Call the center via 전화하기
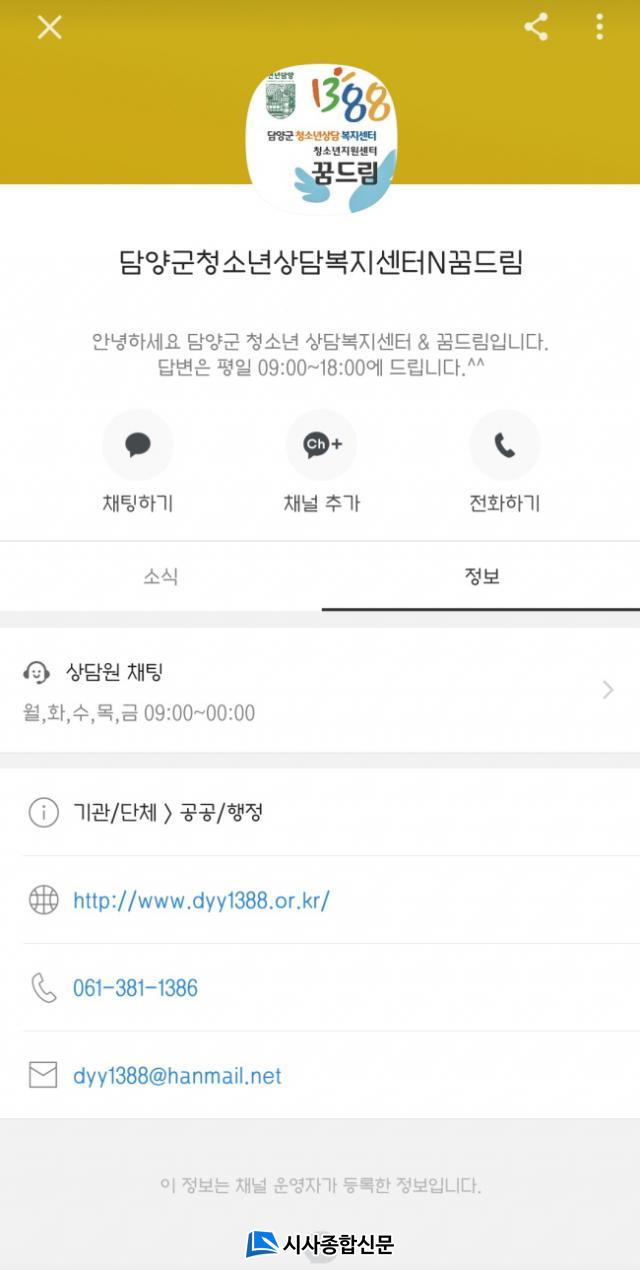This screenshot has width=640, height=1270. (x=504, y=446)
